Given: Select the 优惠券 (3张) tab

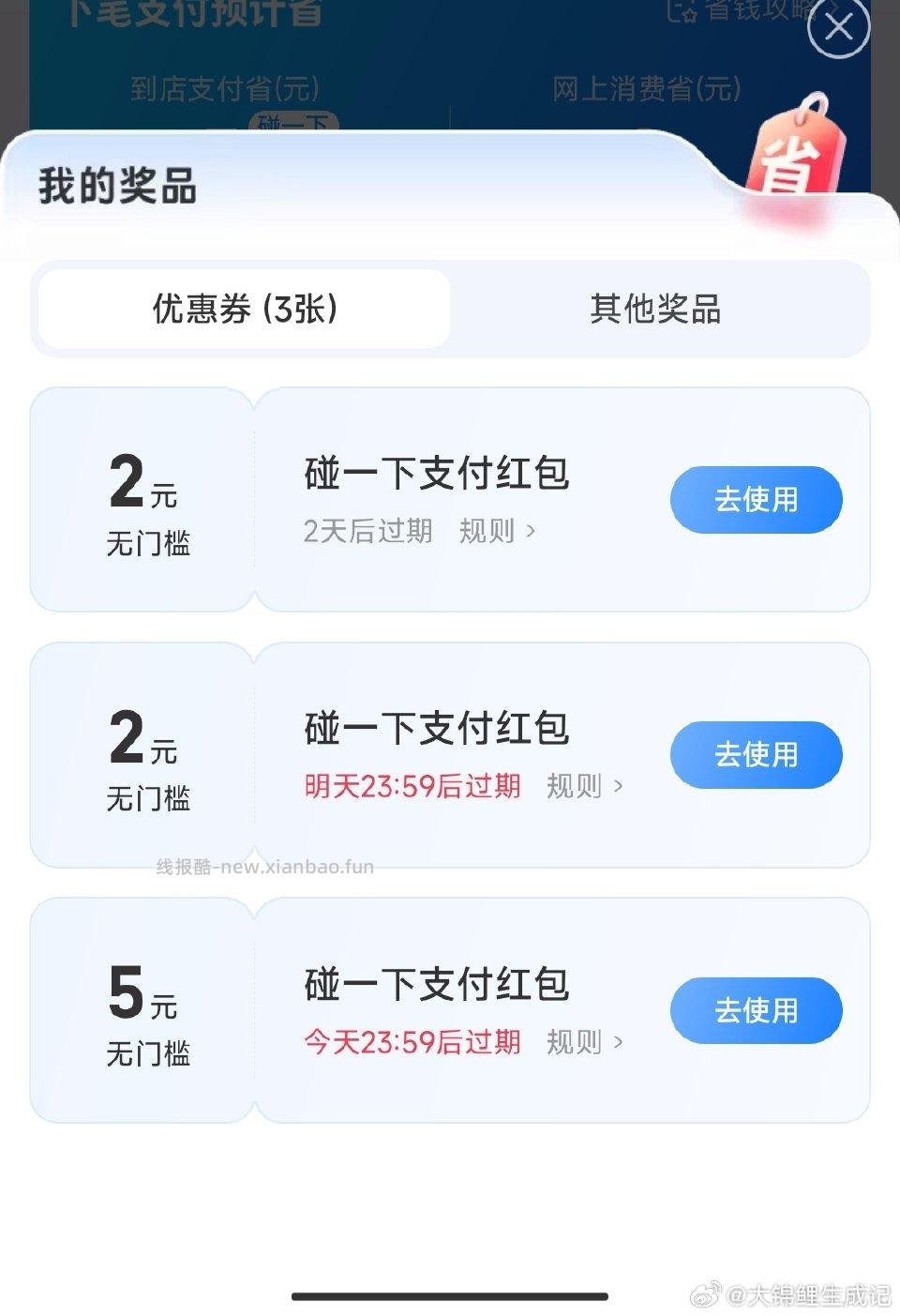Looking at the screenshot, I should click(x=242, y=310).
